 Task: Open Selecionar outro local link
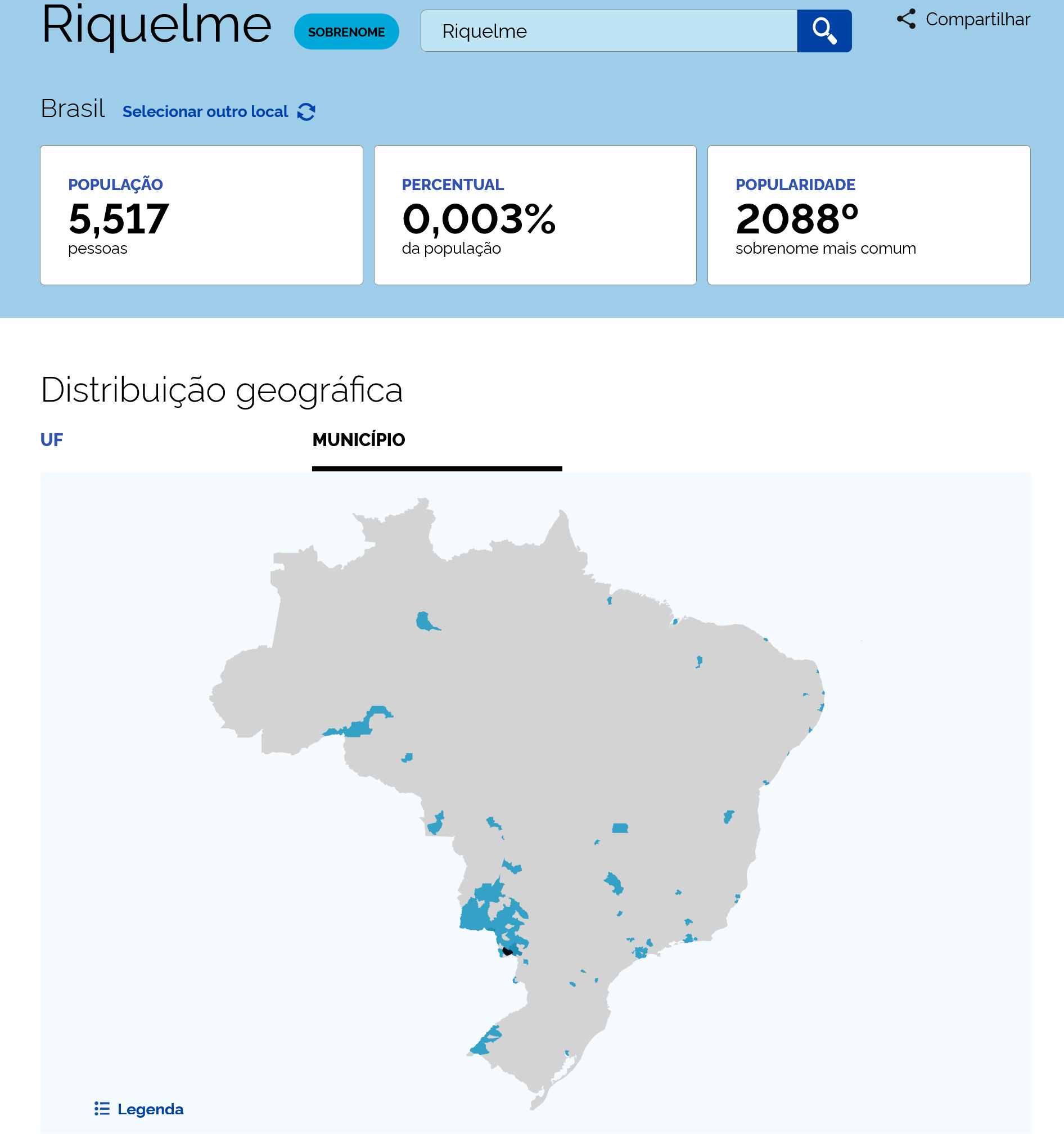[x=218, y=111]
